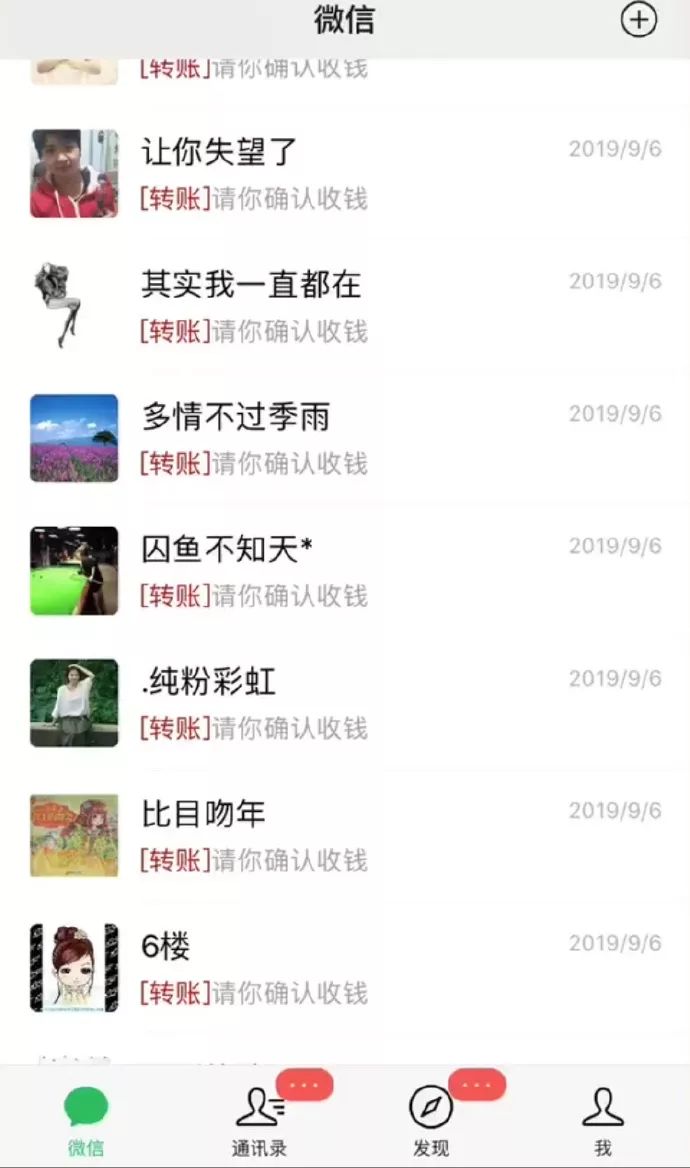The height and width of the screenshot is (1168, 690).
Task: Open the chat with 其实我一直都在
Action: tap(345, 306)
